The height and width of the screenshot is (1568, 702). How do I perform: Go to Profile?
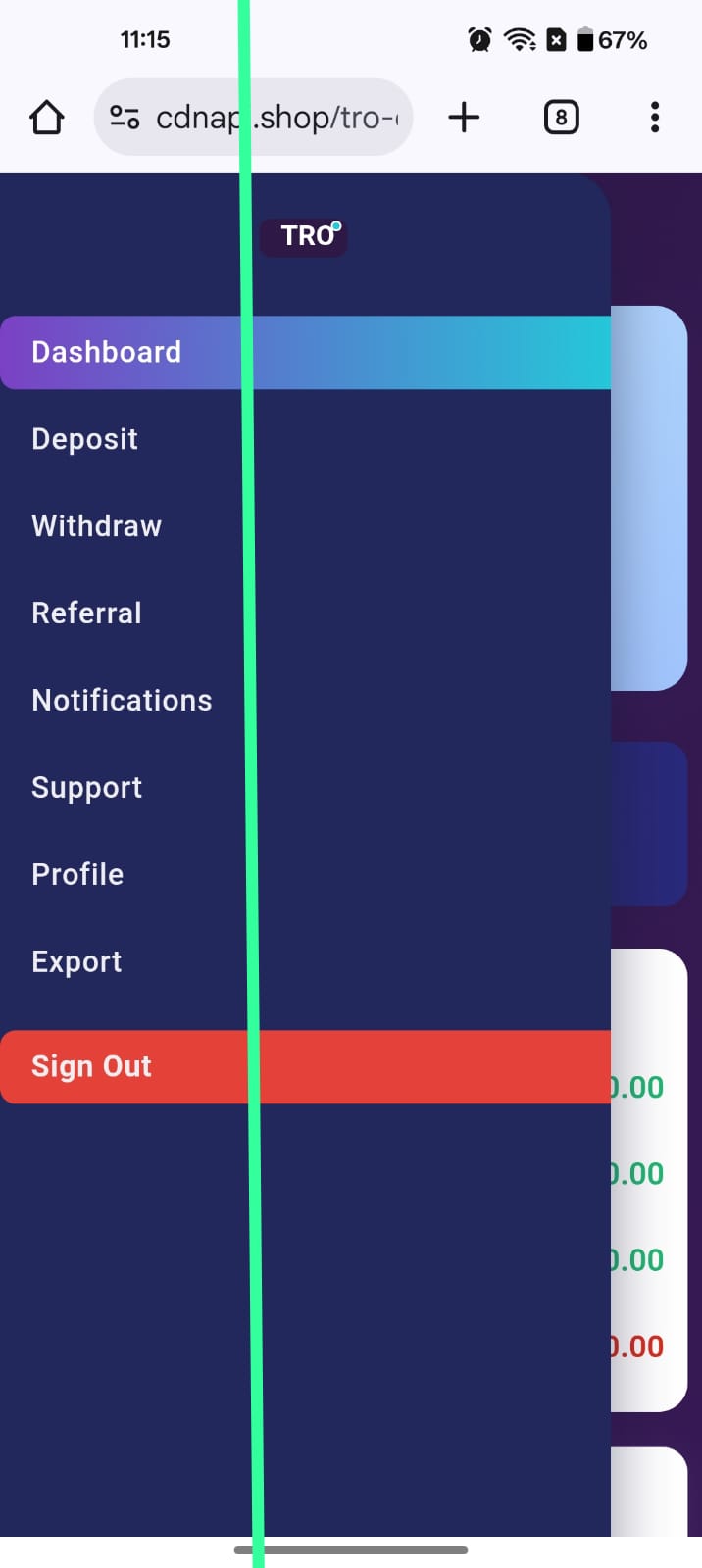tap(305, 875)
